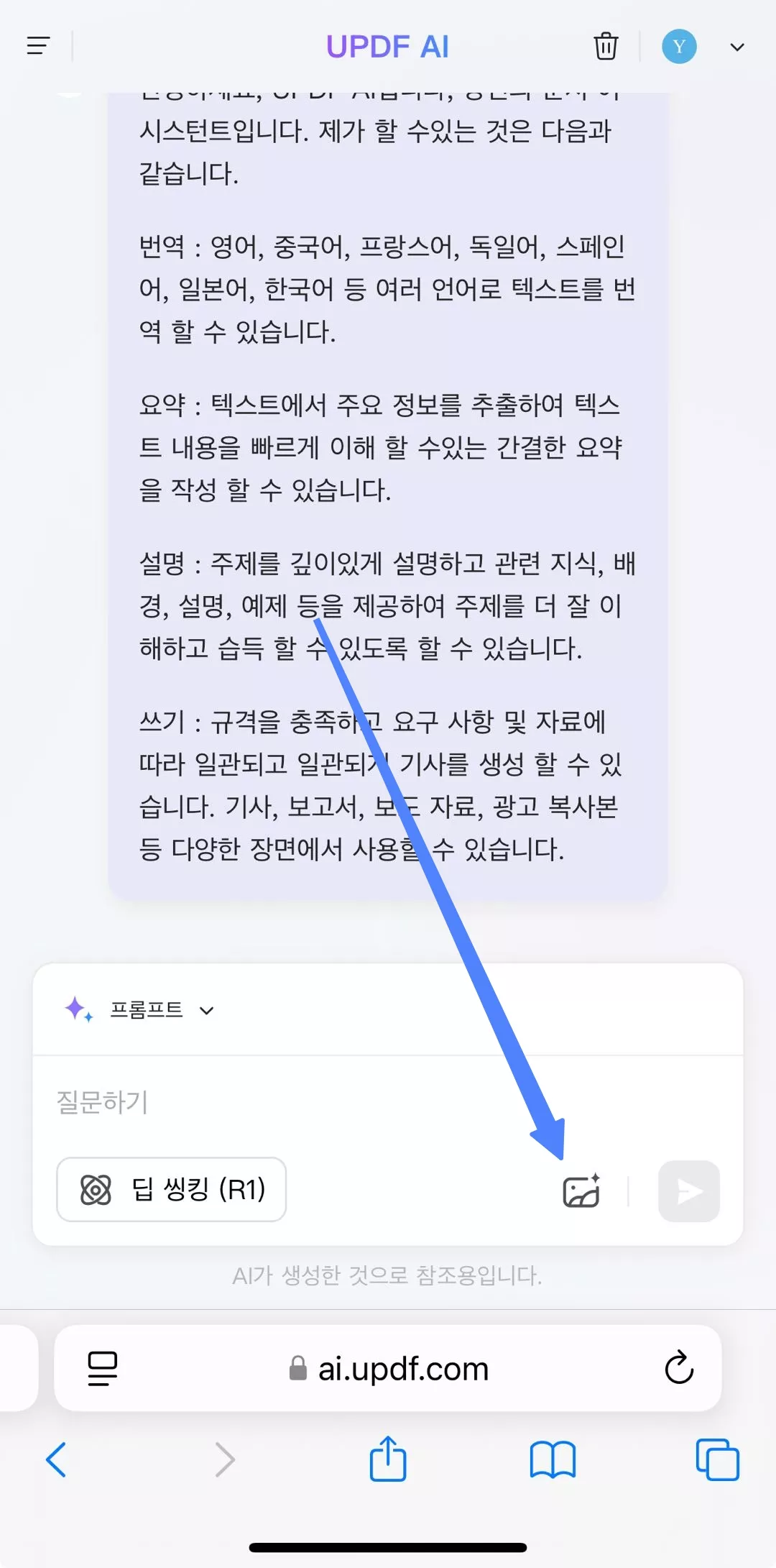Expand the account dropdown chevron

[x=736, y=47]
